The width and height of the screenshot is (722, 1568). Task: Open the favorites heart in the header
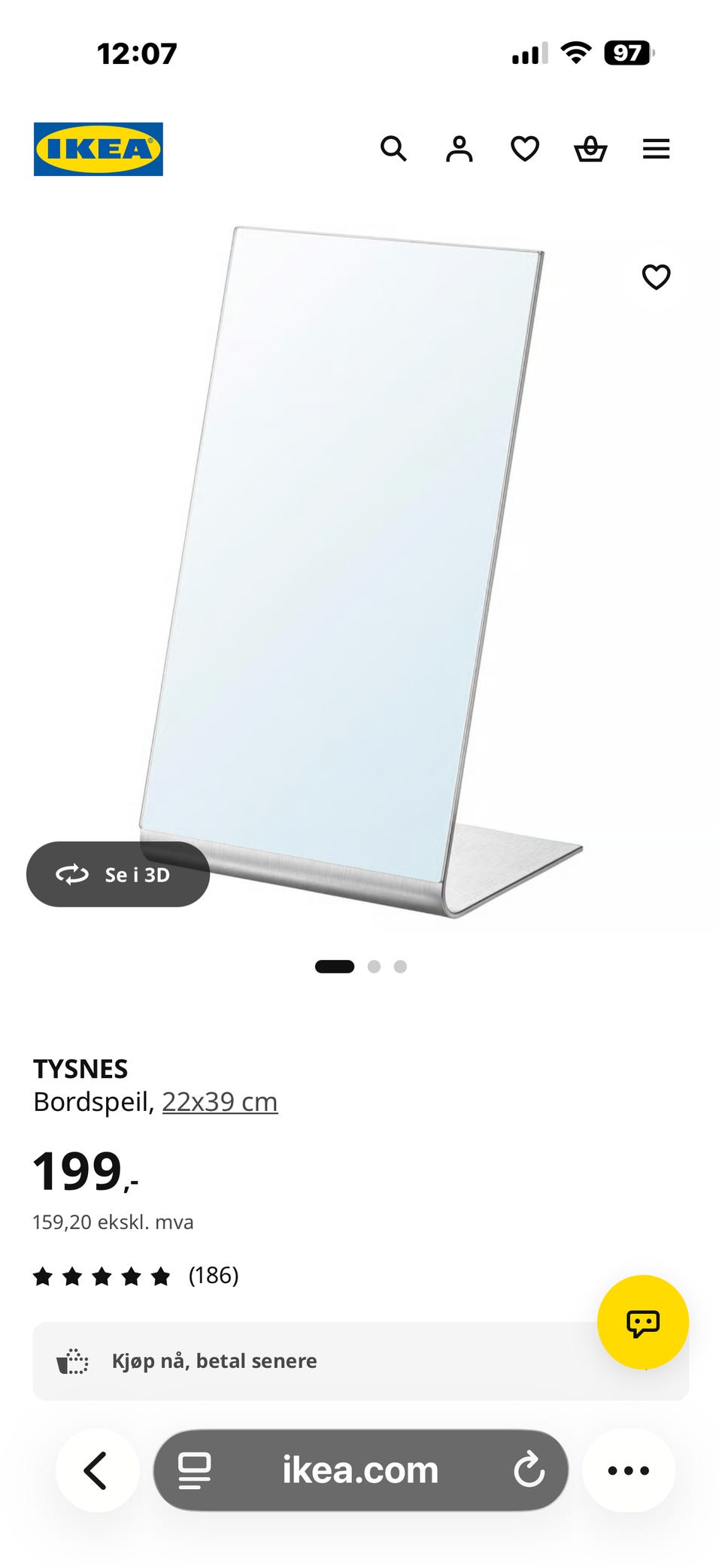[x=525, y=149]
